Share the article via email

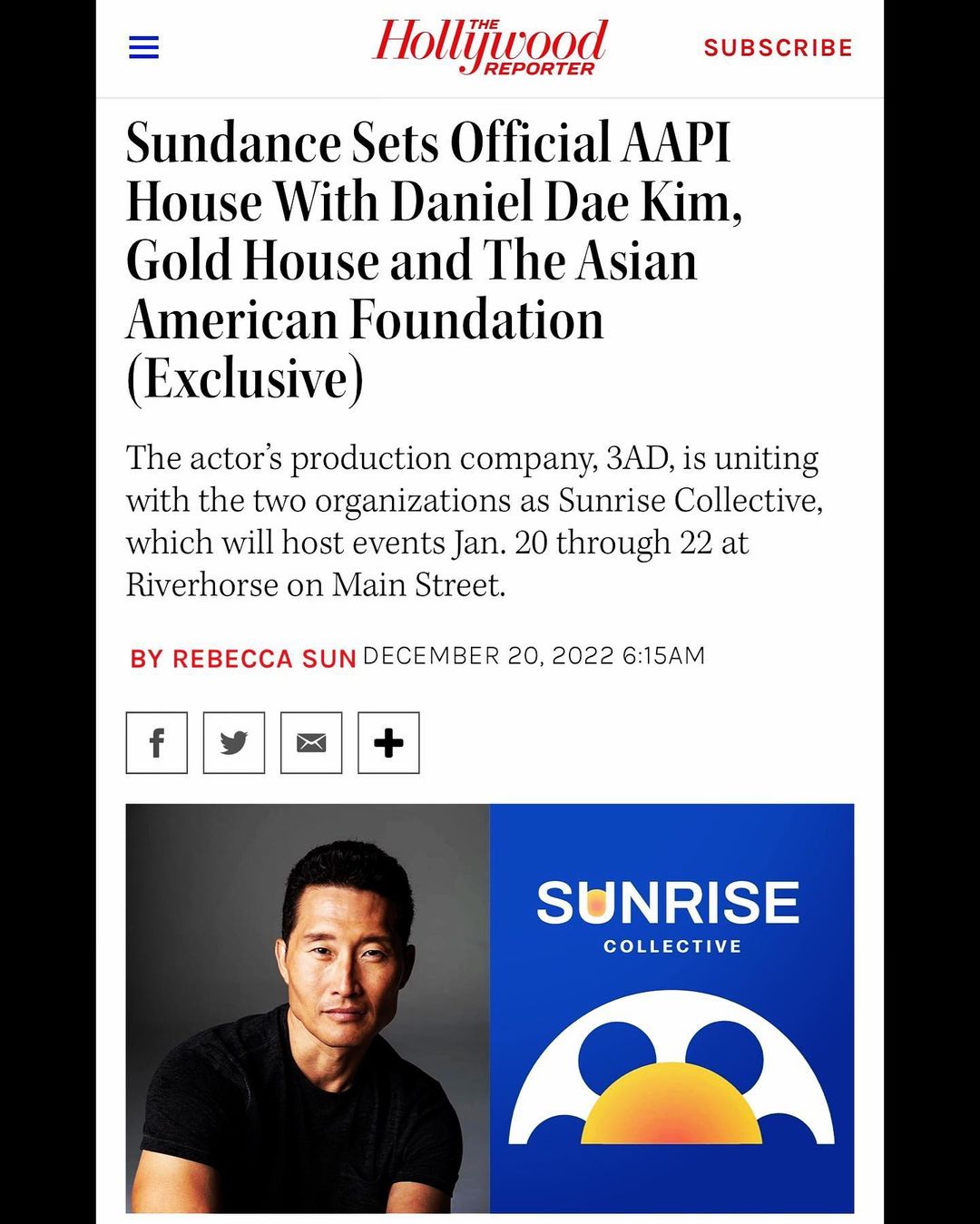pyautogui.click(x=311, y=743)
